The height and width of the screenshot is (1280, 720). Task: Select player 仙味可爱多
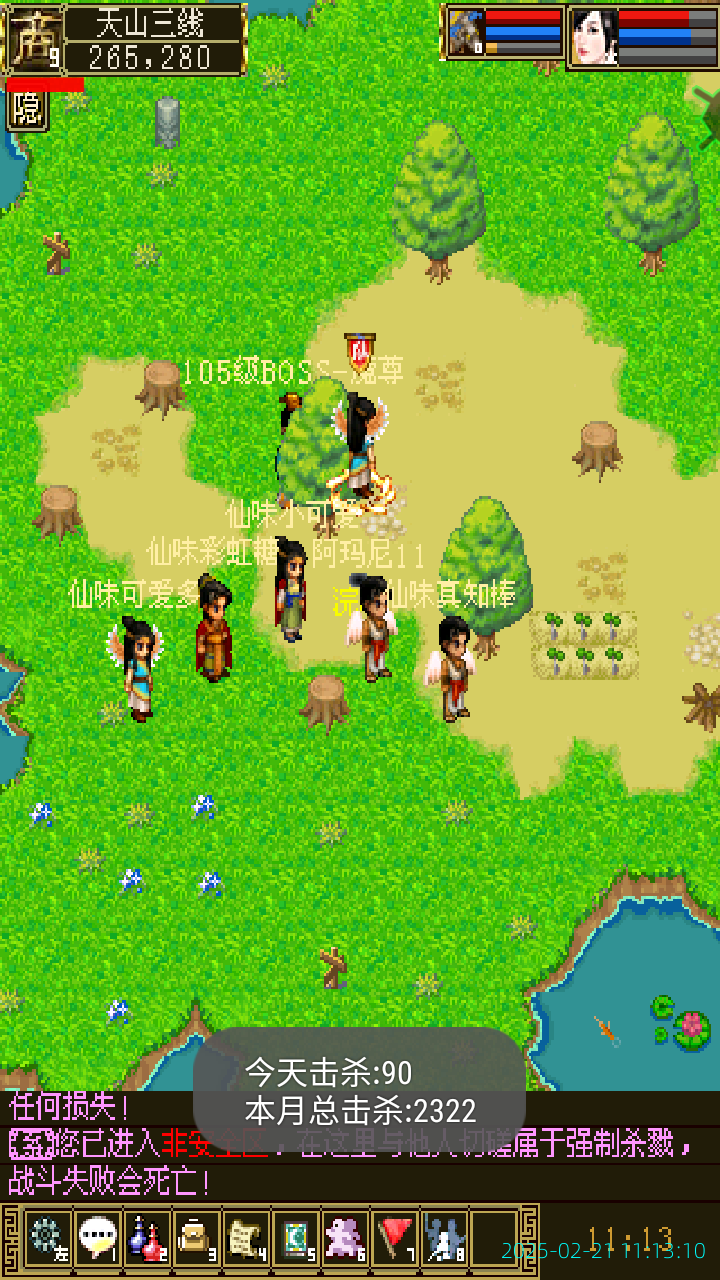tap(138, 667)
